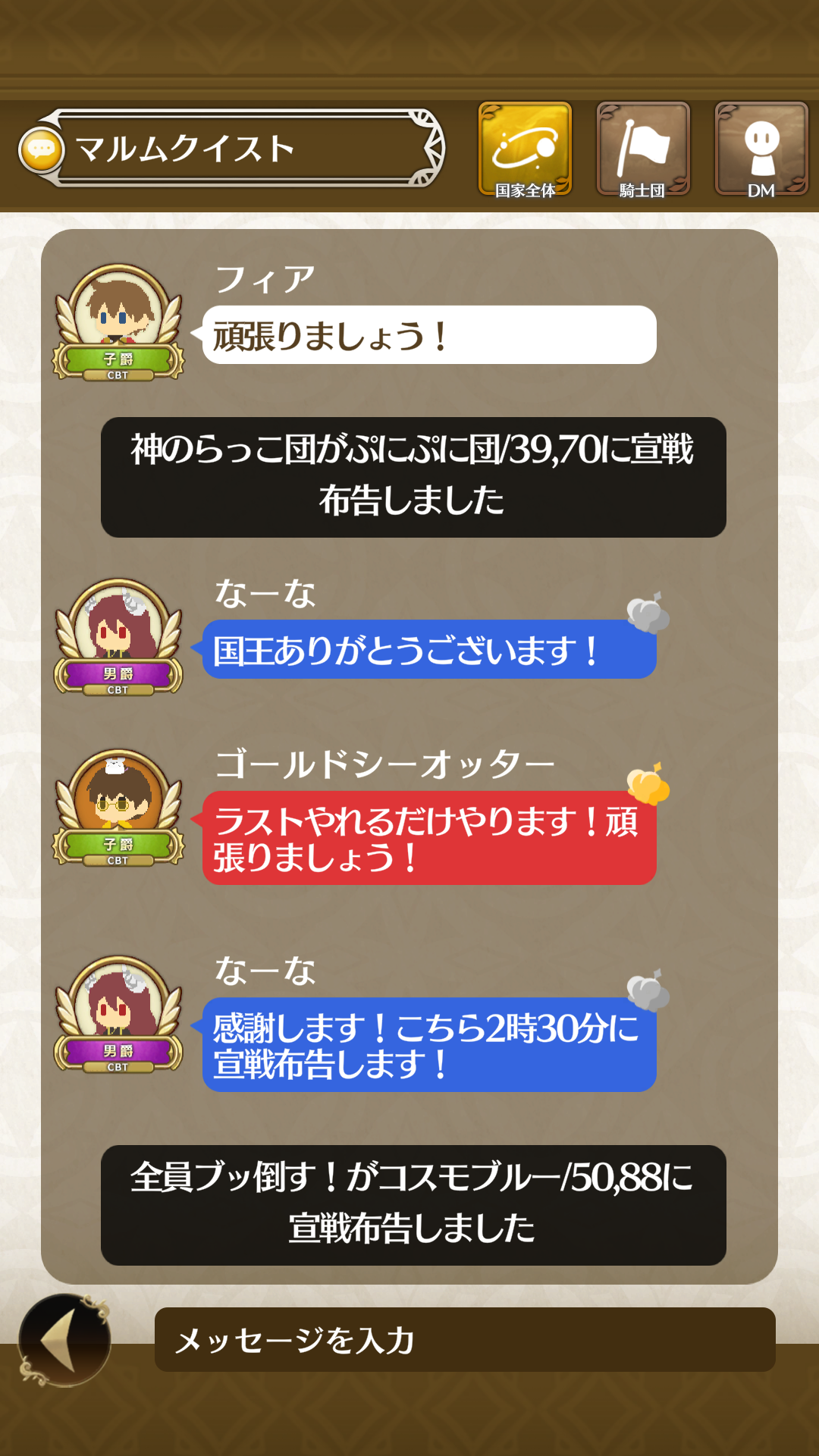View ゴールドシーオッター's profile avatar
The height and width of the screenshot is (1456, 819).
click(x=118, y=807)
